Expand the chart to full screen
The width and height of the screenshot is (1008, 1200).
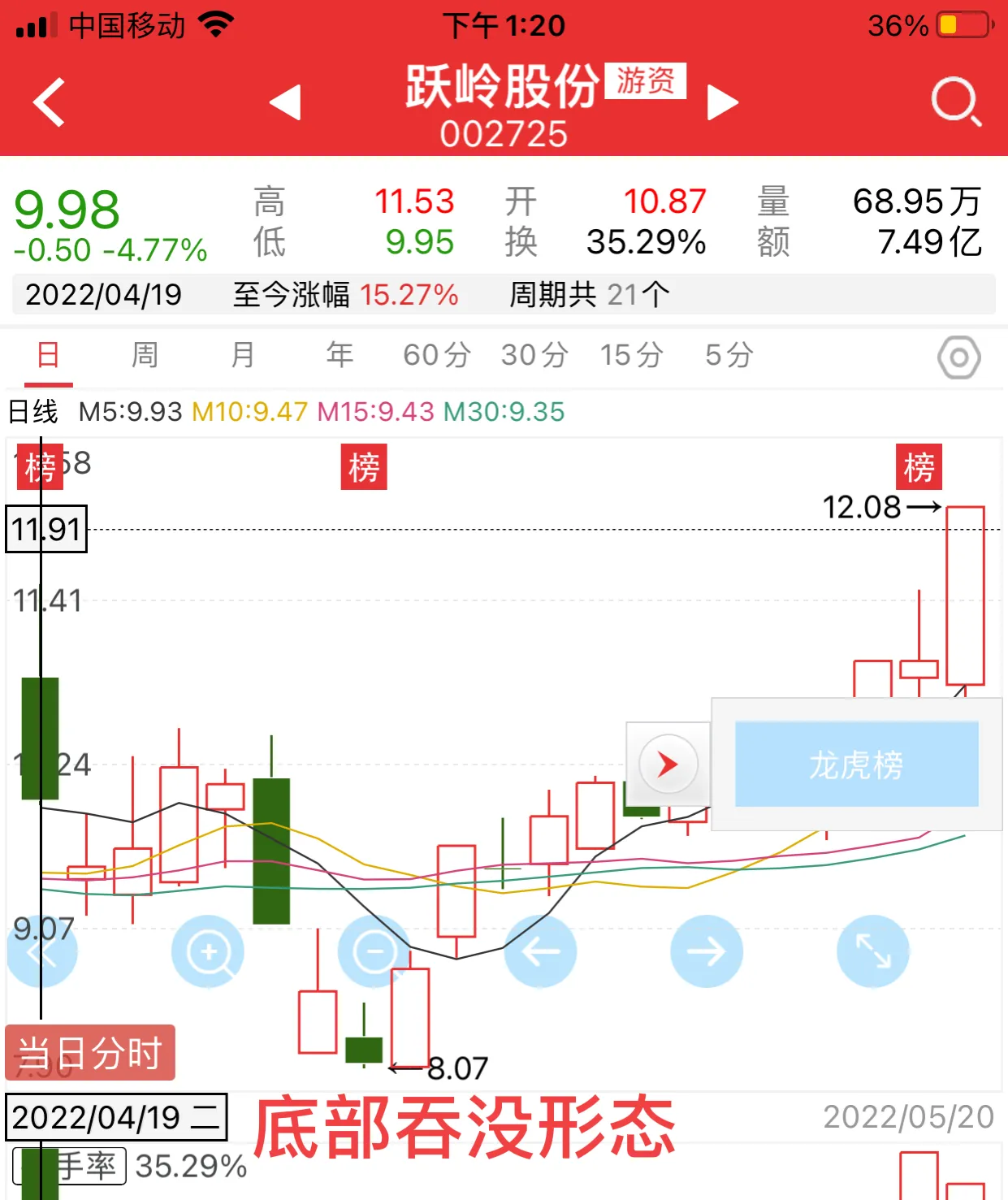tap(873, 951)
